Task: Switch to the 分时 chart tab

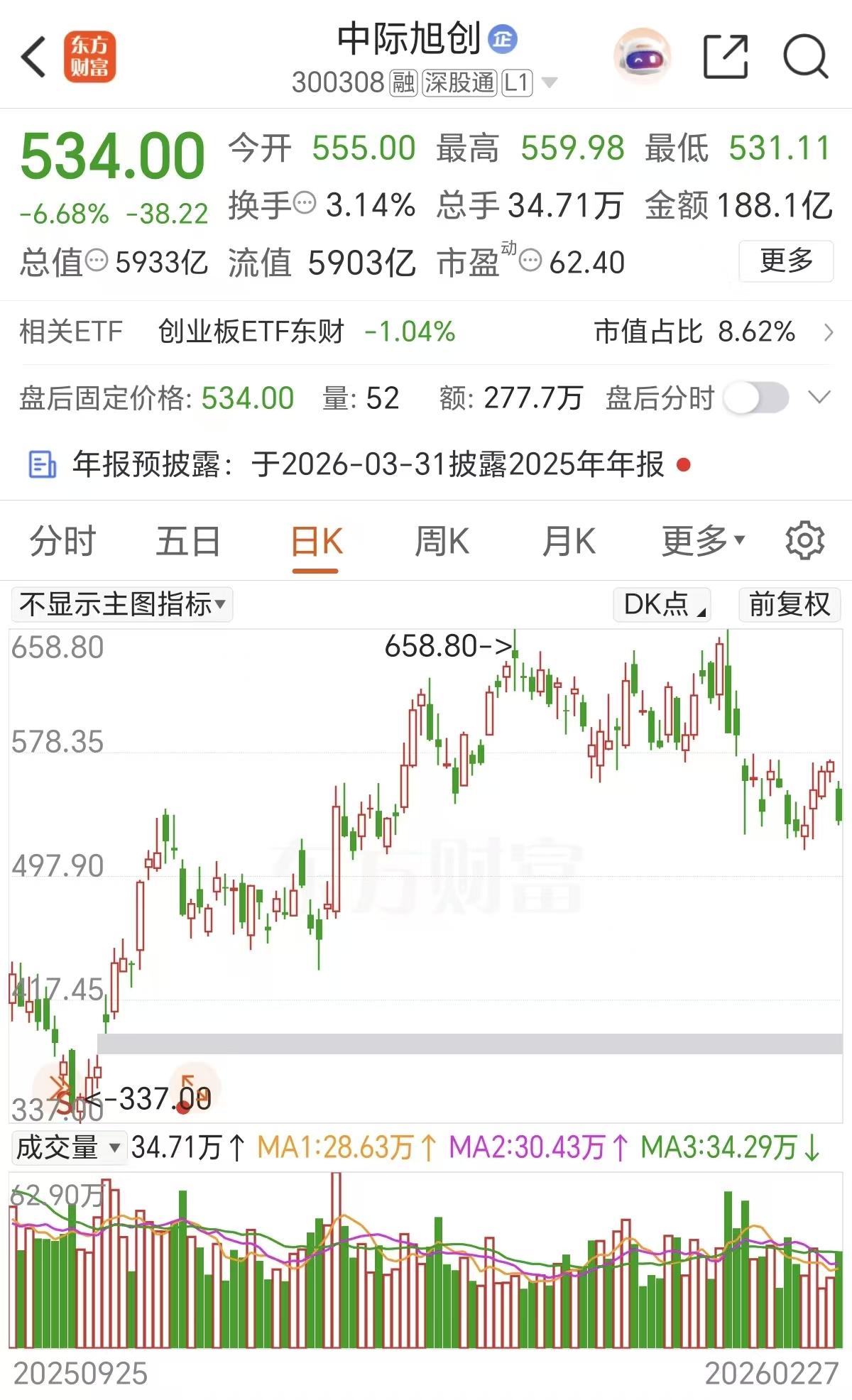Action: click(x=62, y=542)
